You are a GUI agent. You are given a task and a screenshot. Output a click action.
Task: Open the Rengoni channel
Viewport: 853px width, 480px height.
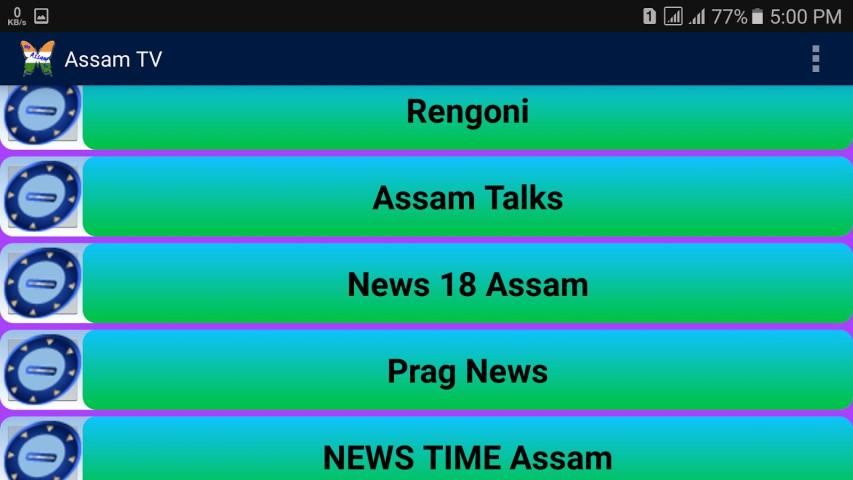coord(467,113)
